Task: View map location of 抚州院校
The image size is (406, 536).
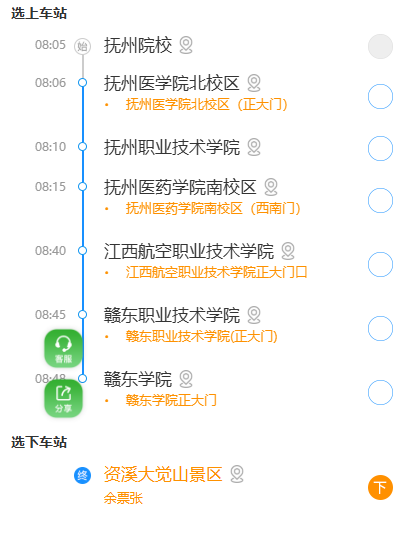Action: click(186, 45)
